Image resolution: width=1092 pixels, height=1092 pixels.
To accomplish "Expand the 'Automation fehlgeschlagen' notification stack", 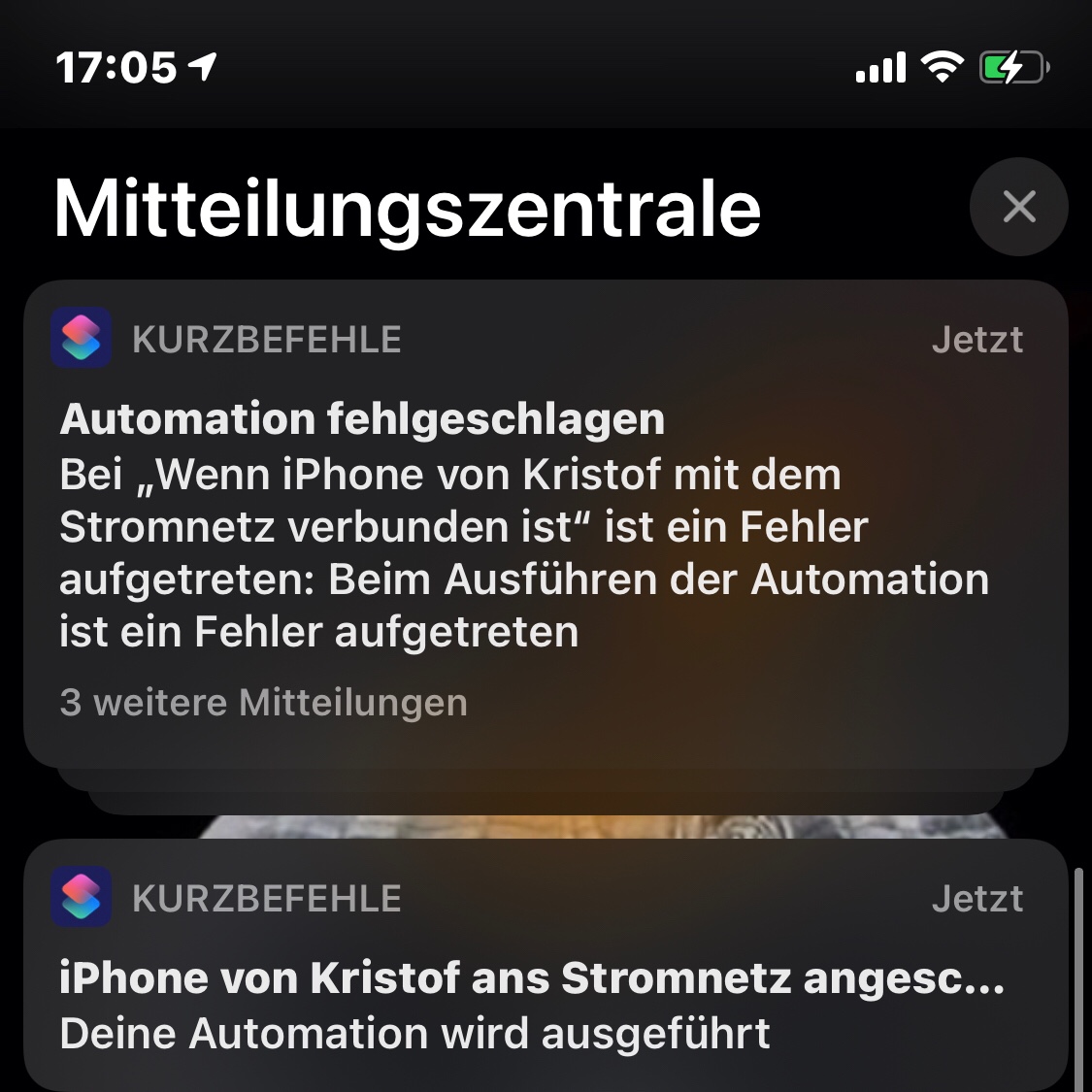I will tap(545, 524).
